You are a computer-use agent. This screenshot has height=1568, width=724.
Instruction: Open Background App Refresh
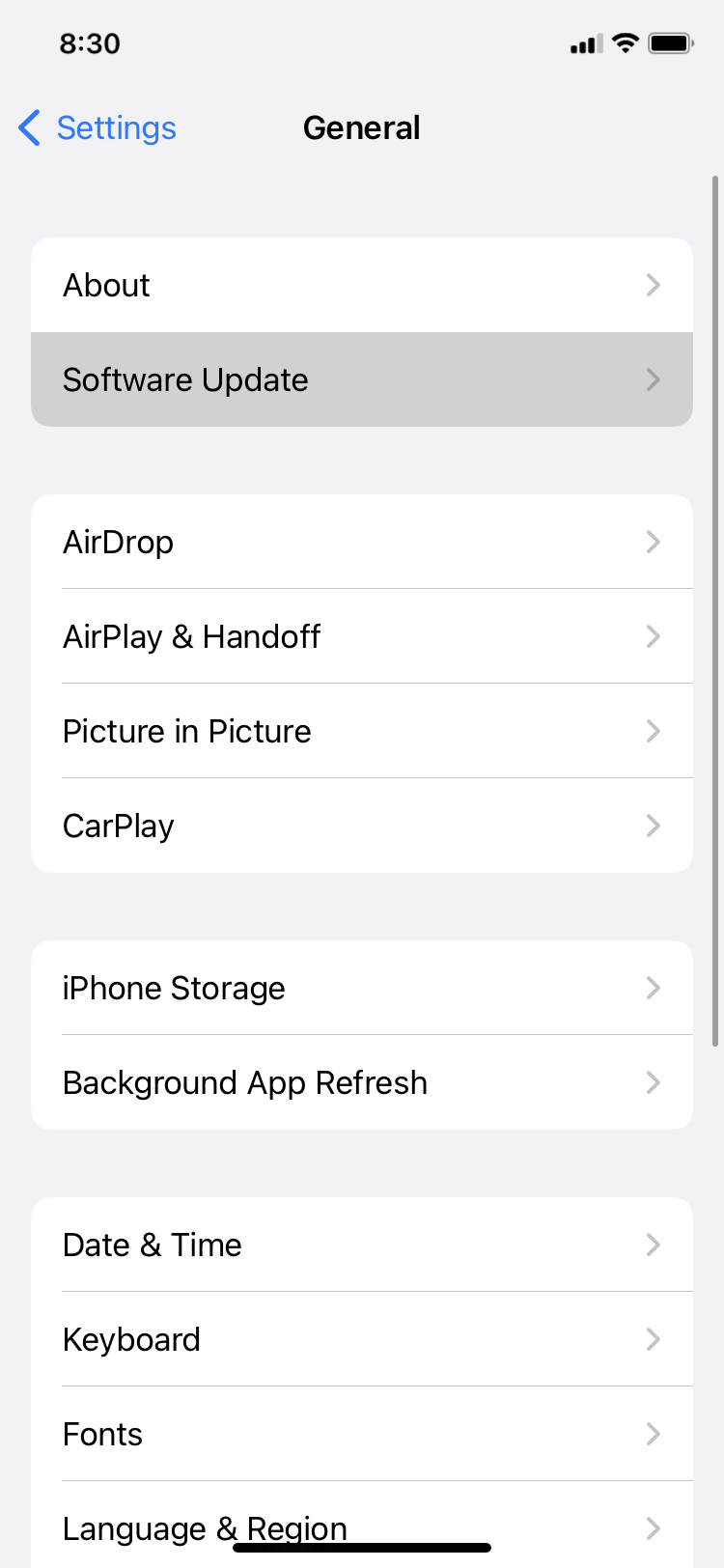point(361,1083)
